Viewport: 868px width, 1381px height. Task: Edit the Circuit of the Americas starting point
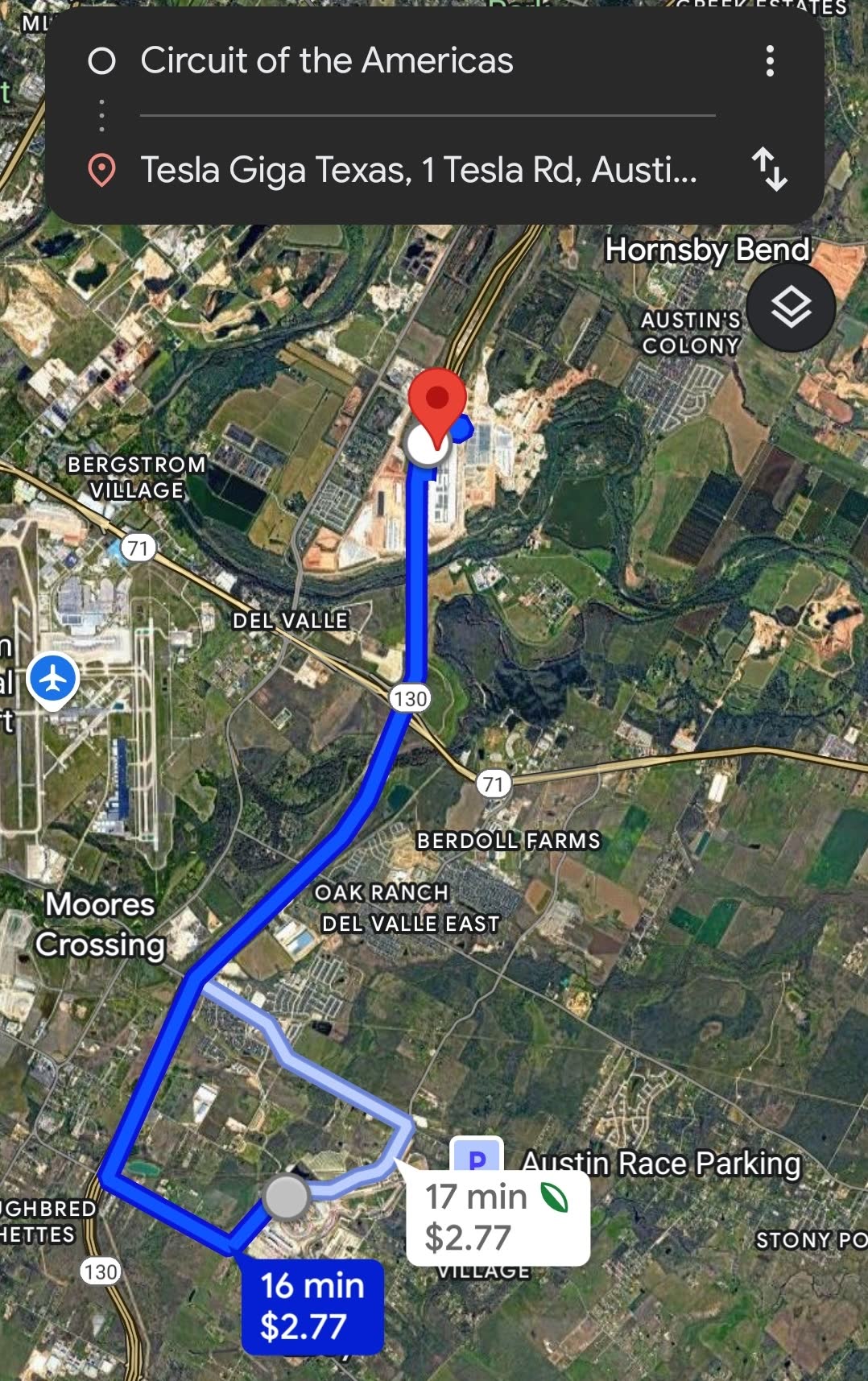pyautogui.click(x=326, y=61)
